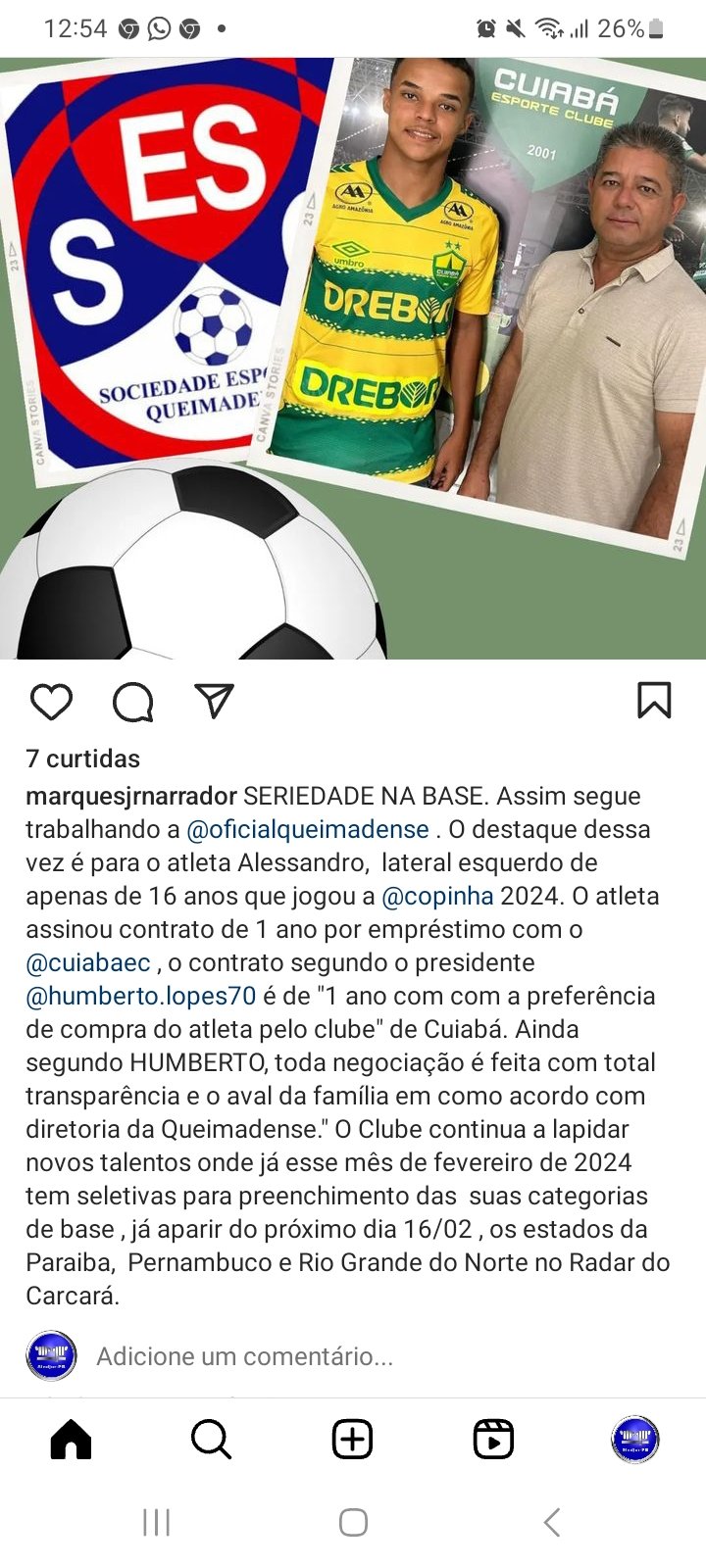Open the @copinha mention
706x1568 pixels.
pos(437,896)
